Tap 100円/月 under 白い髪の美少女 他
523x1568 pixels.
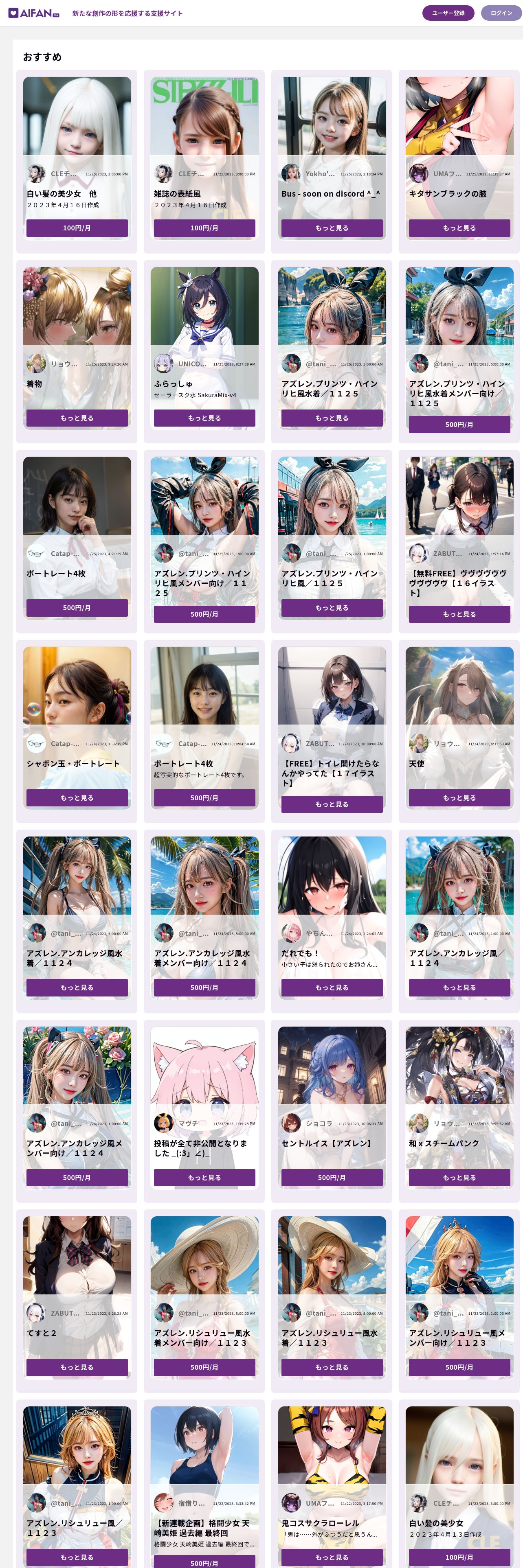point(77,228)
